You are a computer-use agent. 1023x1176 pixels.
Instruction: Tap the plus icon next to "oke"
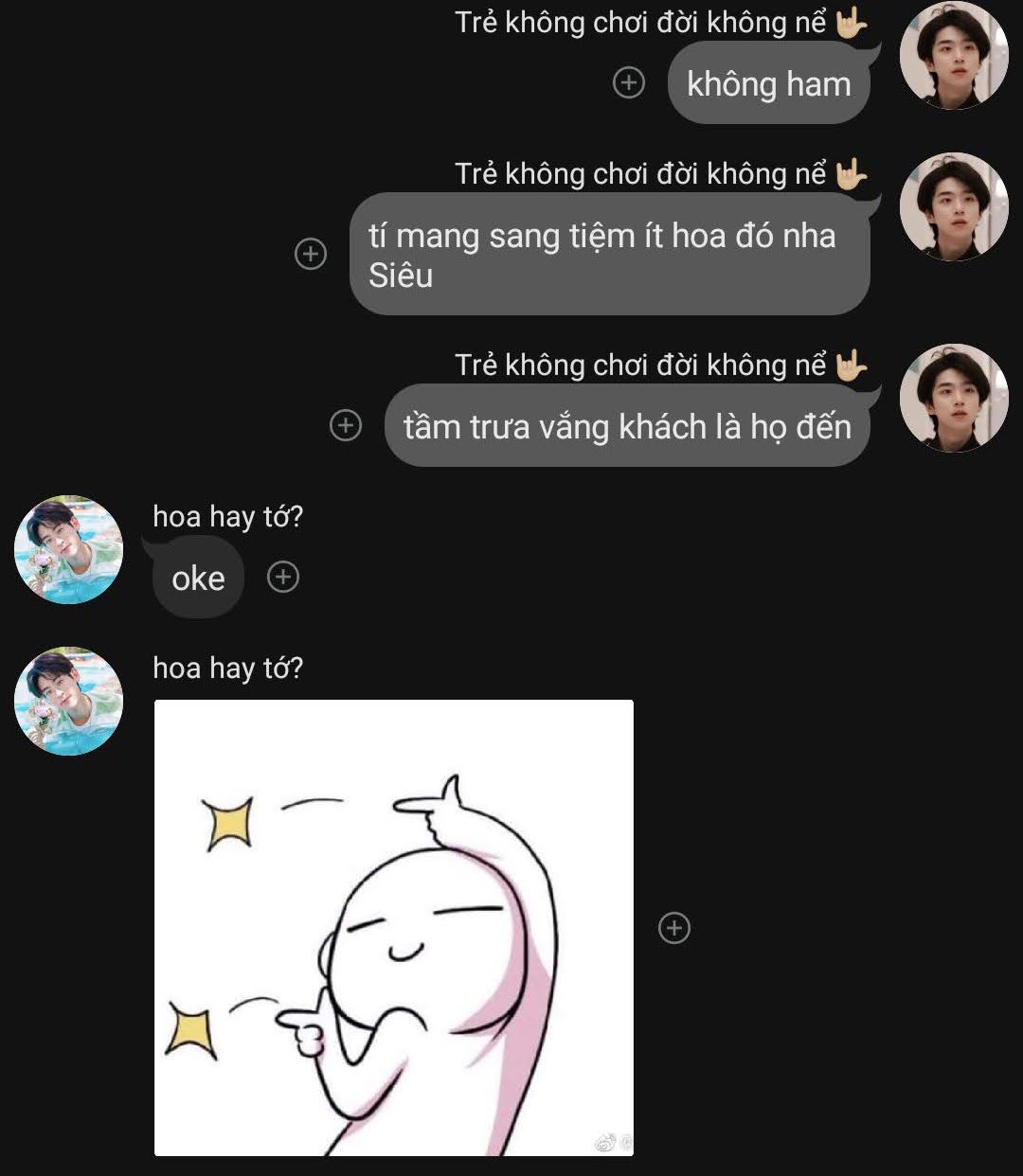pos(283,577)
